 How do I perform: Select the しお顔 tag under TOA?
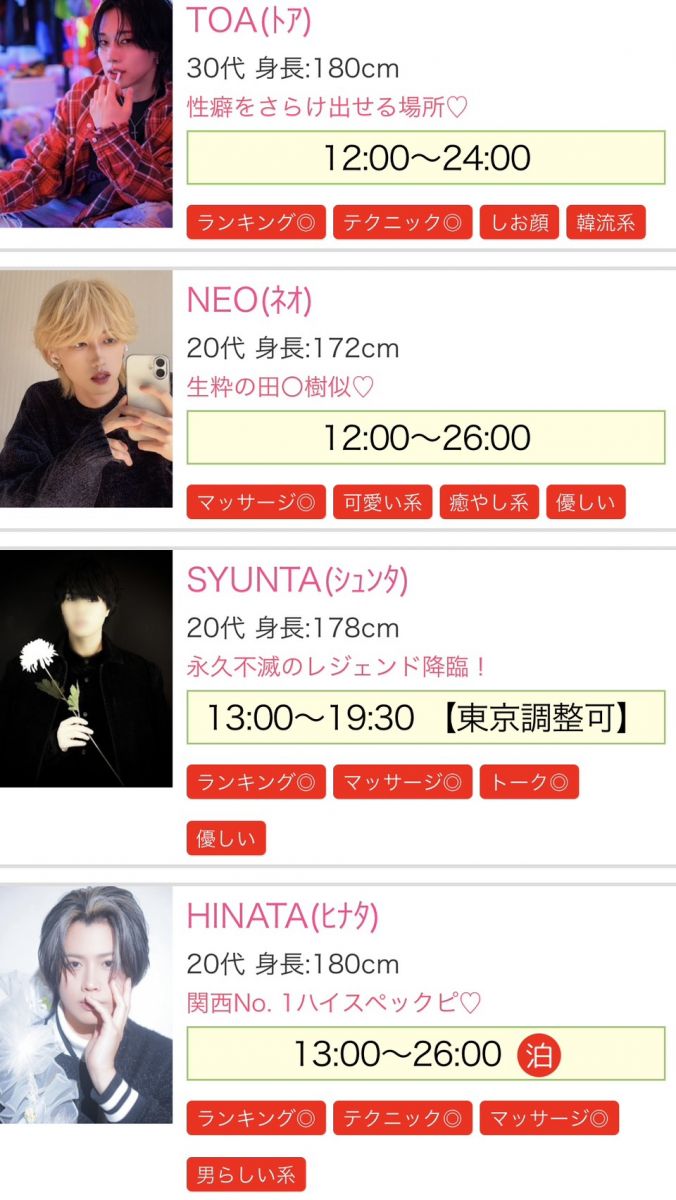click(520, 222)
